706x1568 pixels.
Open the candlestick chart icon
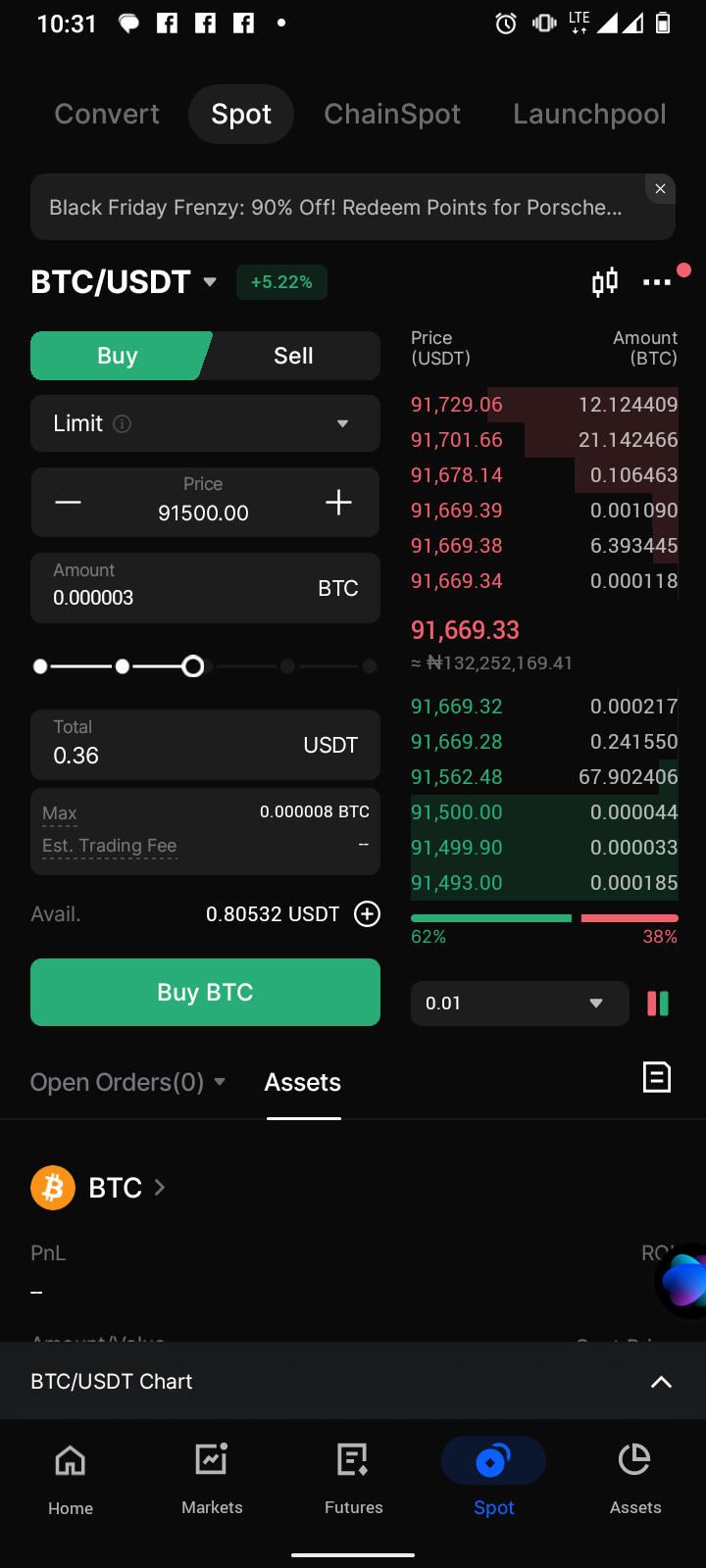(x=605, y=282)
